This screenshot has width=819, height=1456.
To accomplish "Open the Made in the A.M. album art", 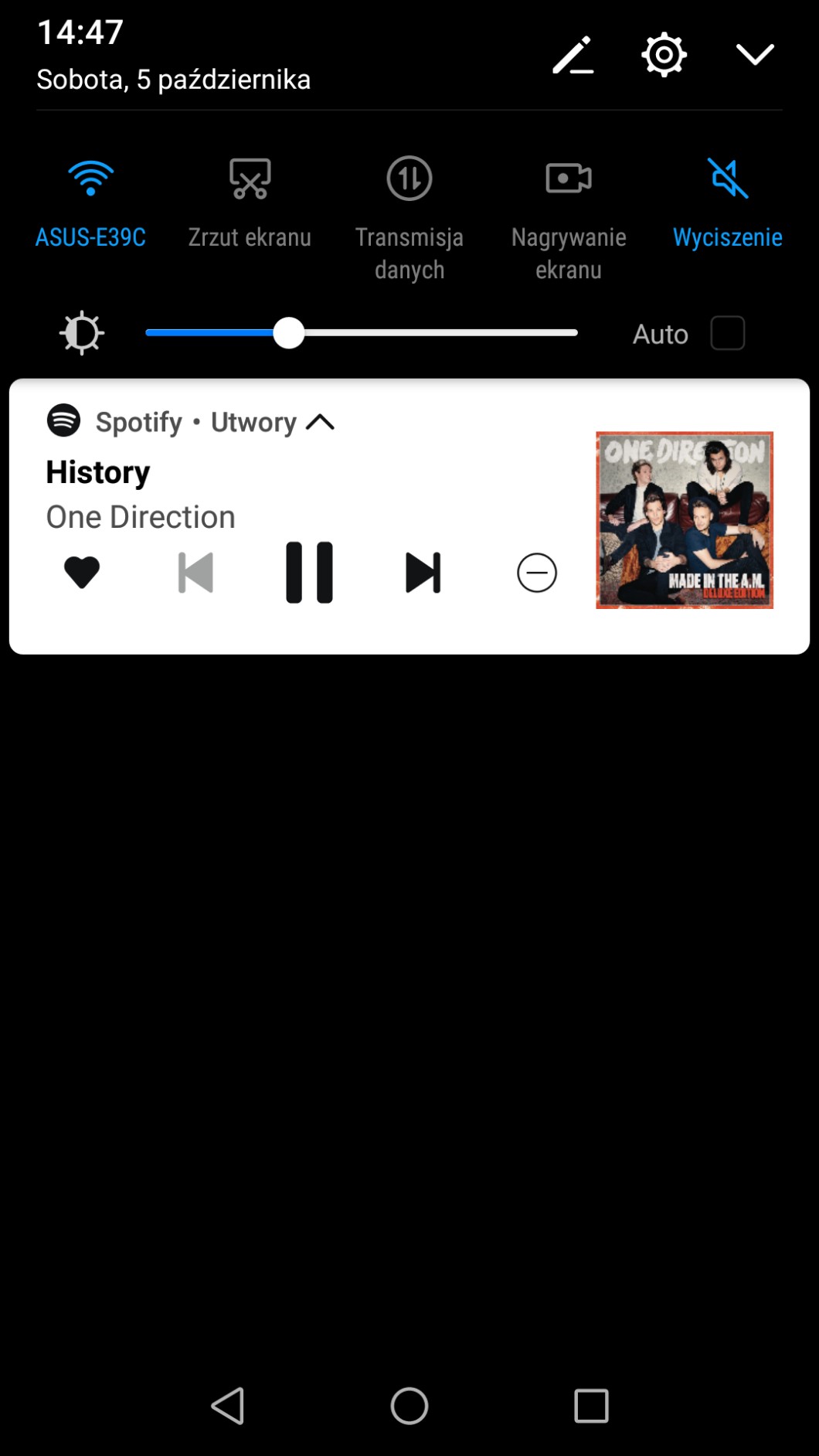I will [684, 520].
